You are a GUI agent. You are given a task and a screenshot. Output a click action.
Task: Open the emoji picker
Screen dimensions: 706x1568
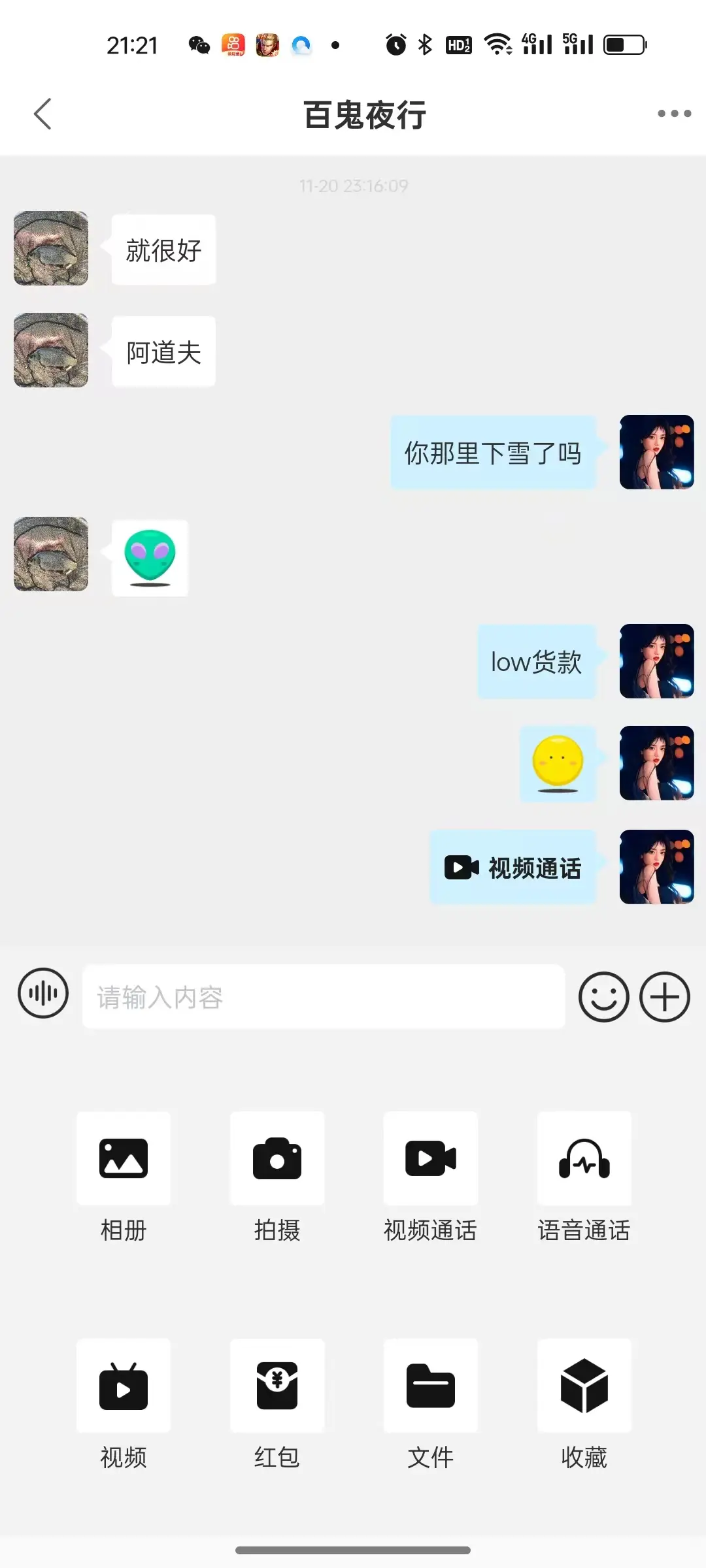603,997
